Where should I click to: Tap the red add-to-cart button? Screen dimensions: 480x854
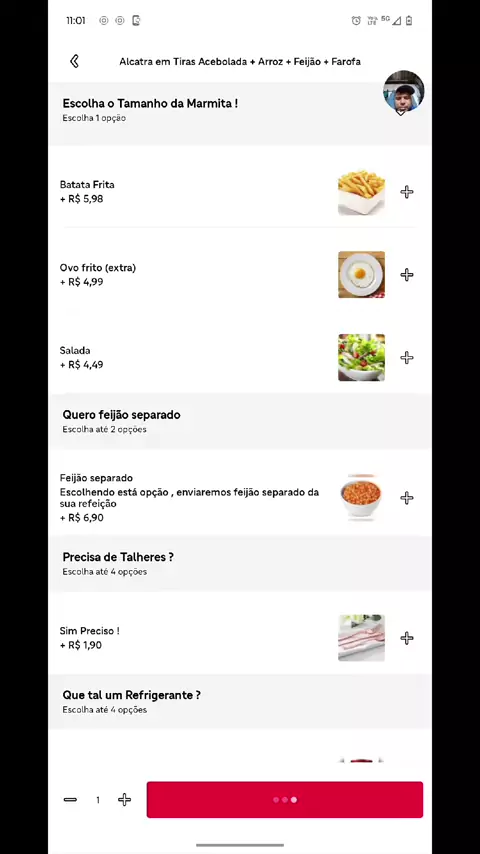point(284,800)
